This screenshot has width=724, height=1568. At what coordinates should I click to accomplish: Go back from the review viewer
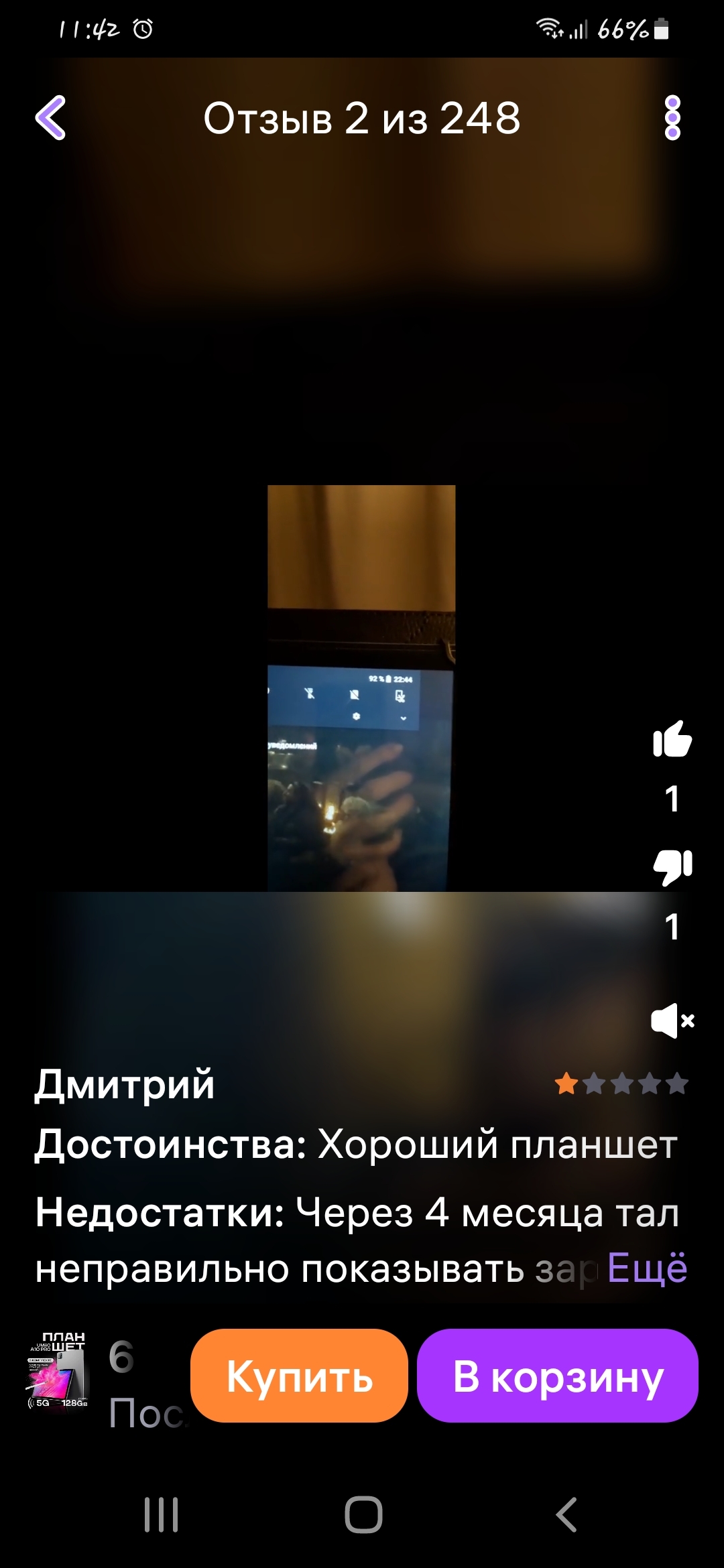(50, 118)
